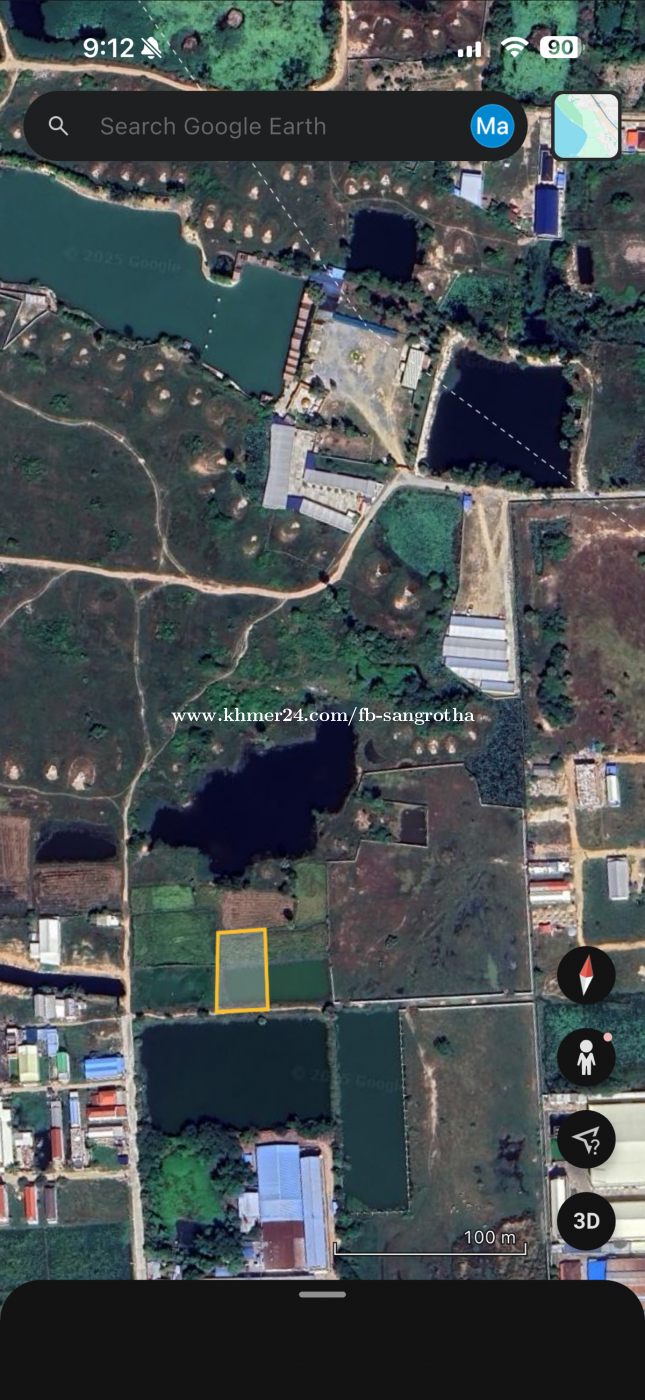Enable Street View with the pegman icon
The height and width of the screenshot is (1400, 645).
pyautogui.click(x=586, y=1057)
